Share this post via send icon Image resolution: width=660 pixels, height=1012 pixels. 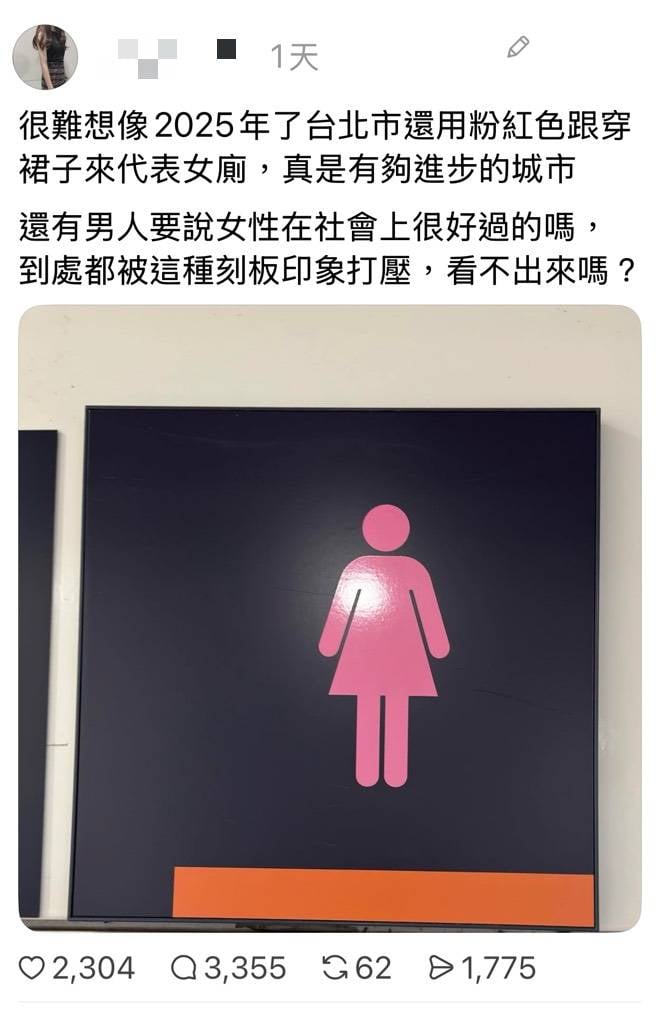tap(440, 967)
